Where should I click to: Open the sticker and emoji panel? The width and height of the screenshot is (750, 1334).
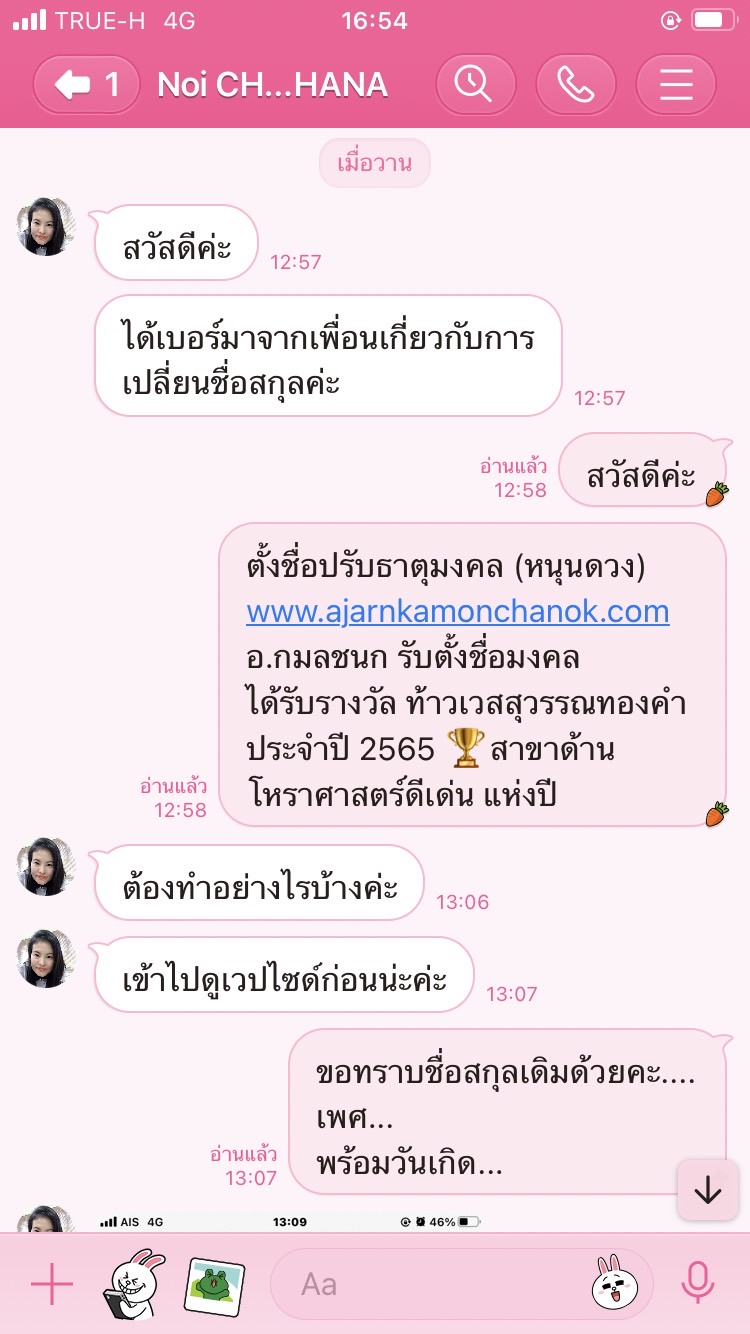(614, 1284)
